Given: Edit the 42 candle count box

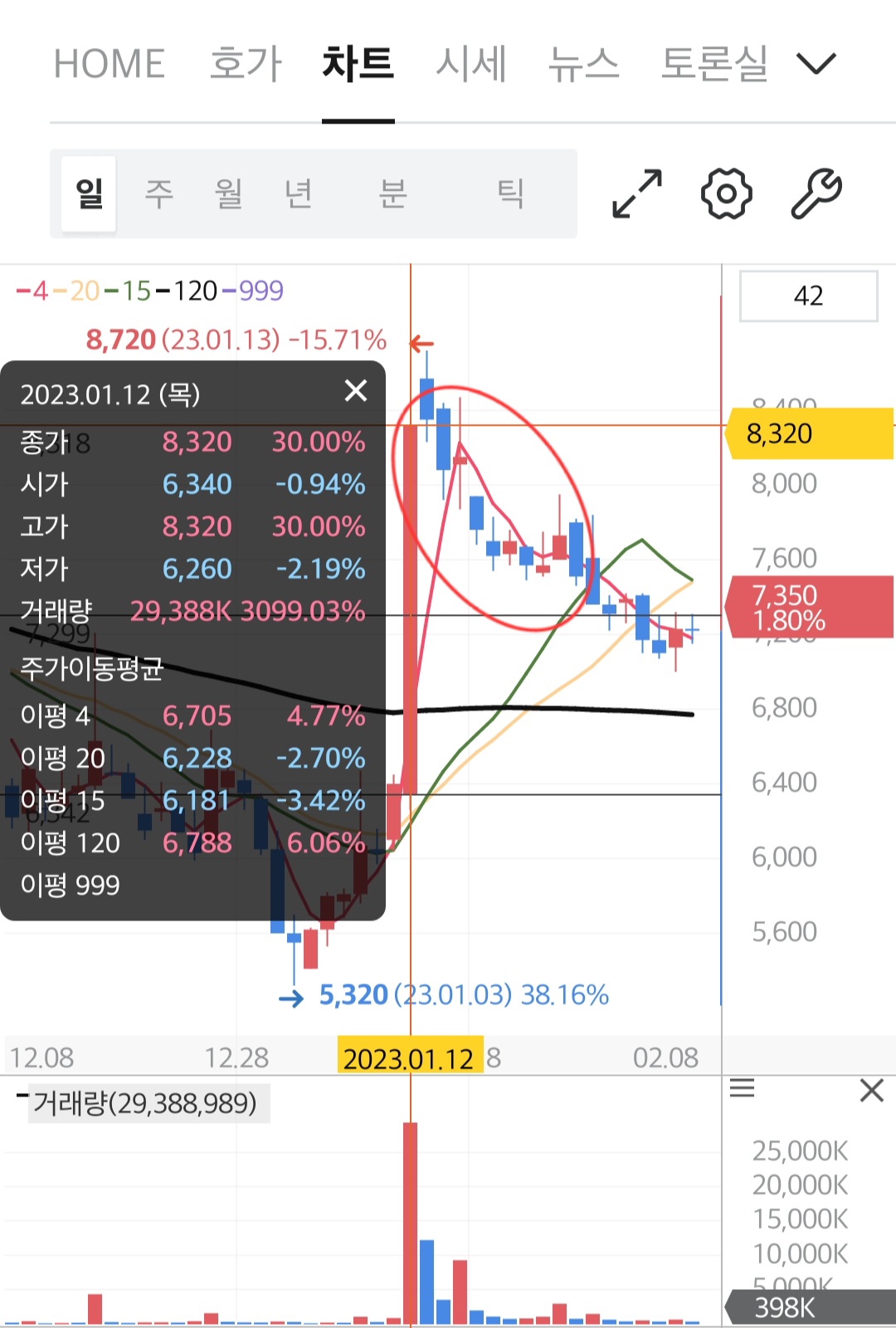Looking at the screenshot, I should click(809, 295).
